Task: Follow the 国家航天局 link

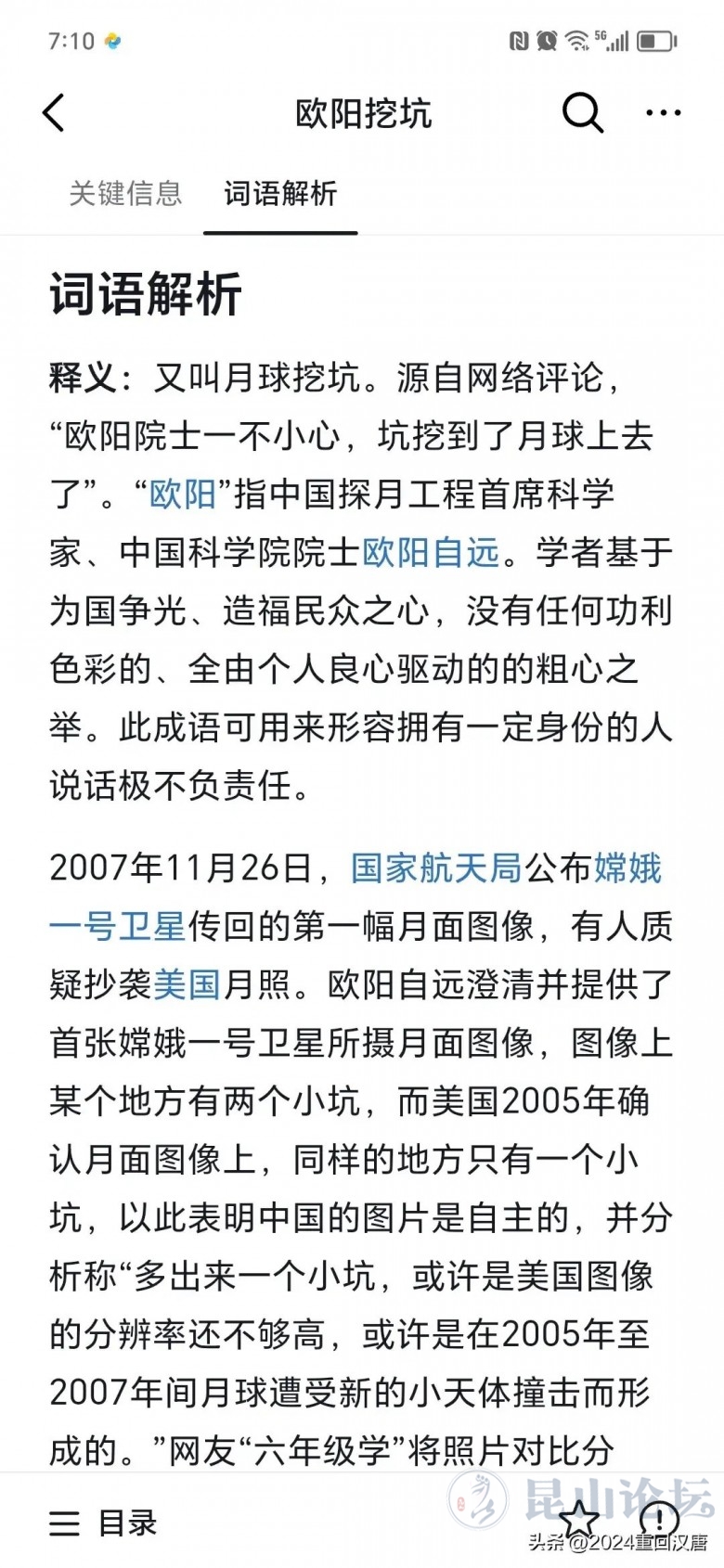Action: coord(436,868)
